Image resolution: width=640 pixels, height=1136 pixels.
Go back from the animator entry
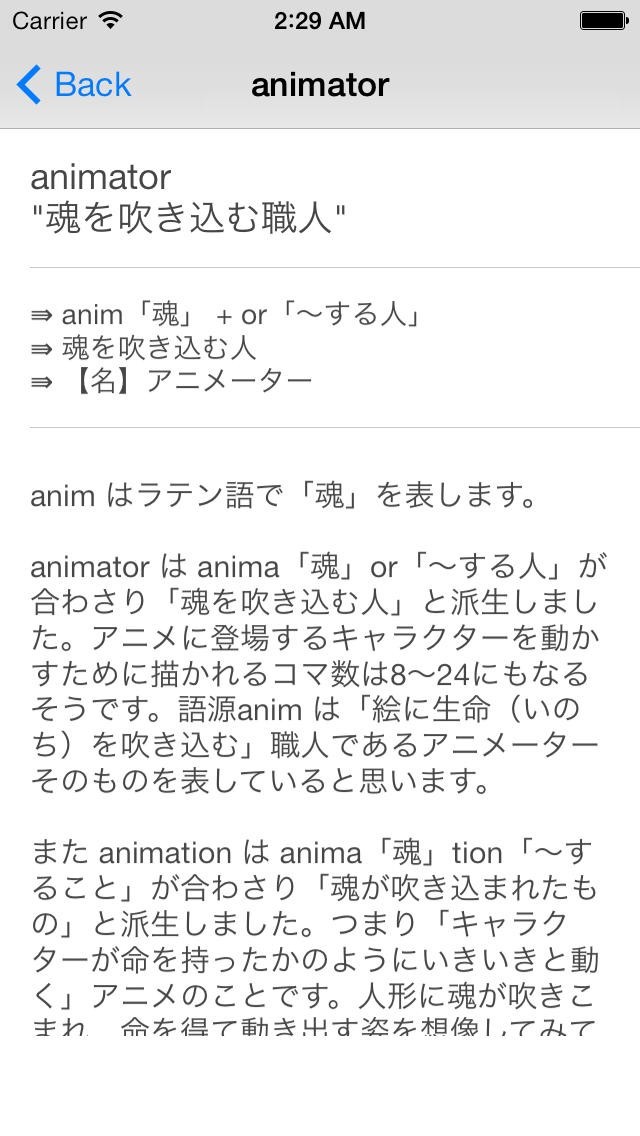[x=74, y=85]
